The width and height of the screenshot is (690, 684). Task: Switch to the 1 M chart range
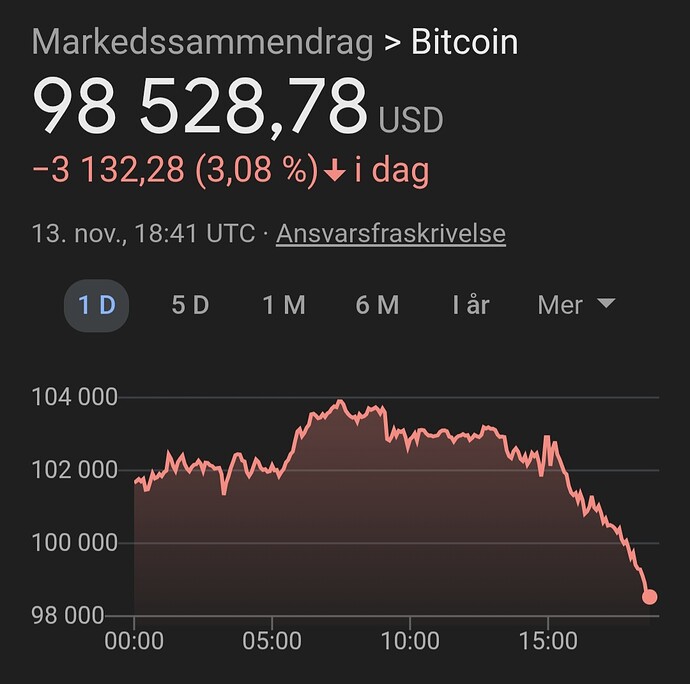click(x=284, y=305)
